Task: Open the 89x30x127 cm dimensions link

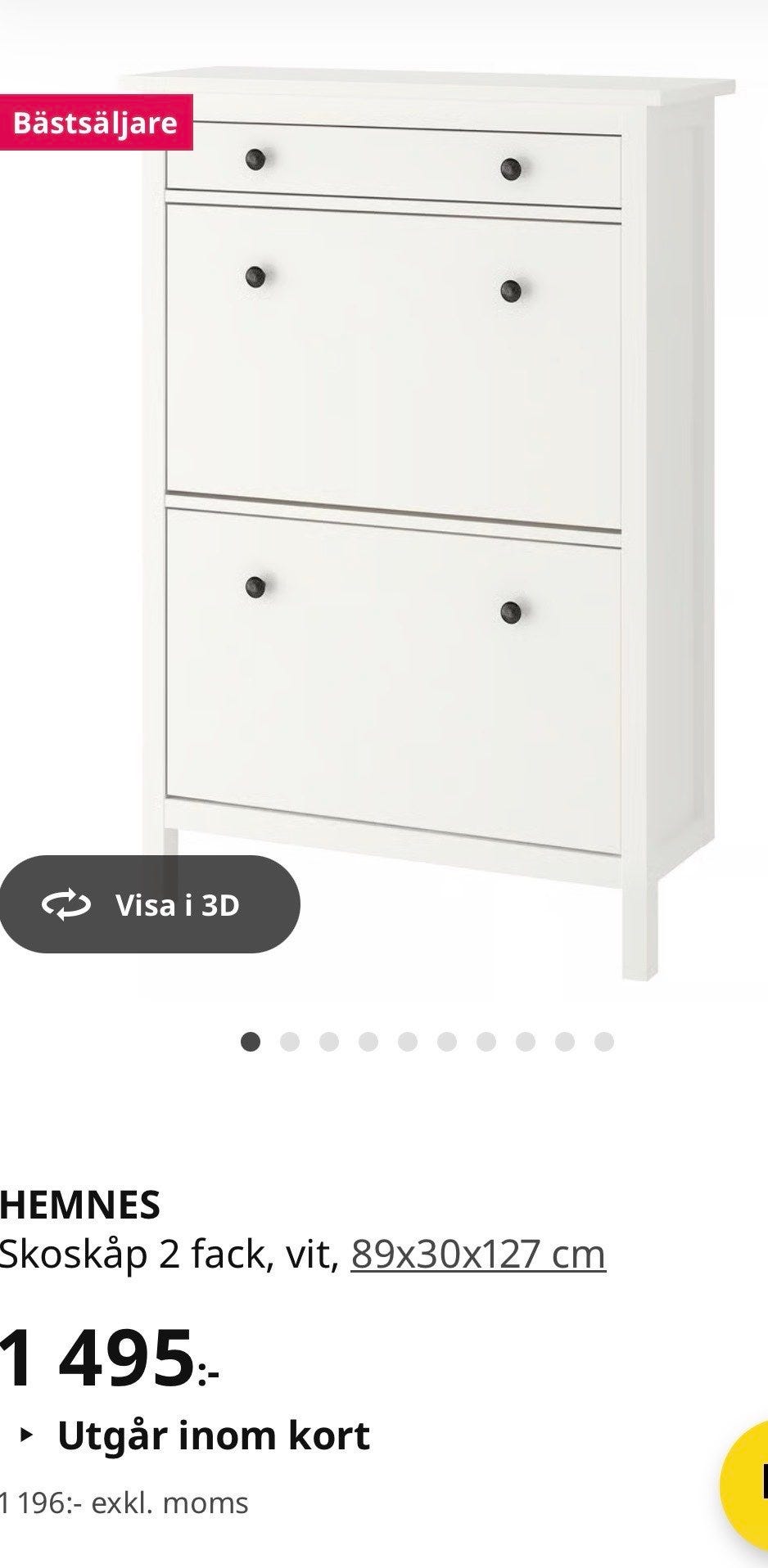Action: [x=478, y=1254]
